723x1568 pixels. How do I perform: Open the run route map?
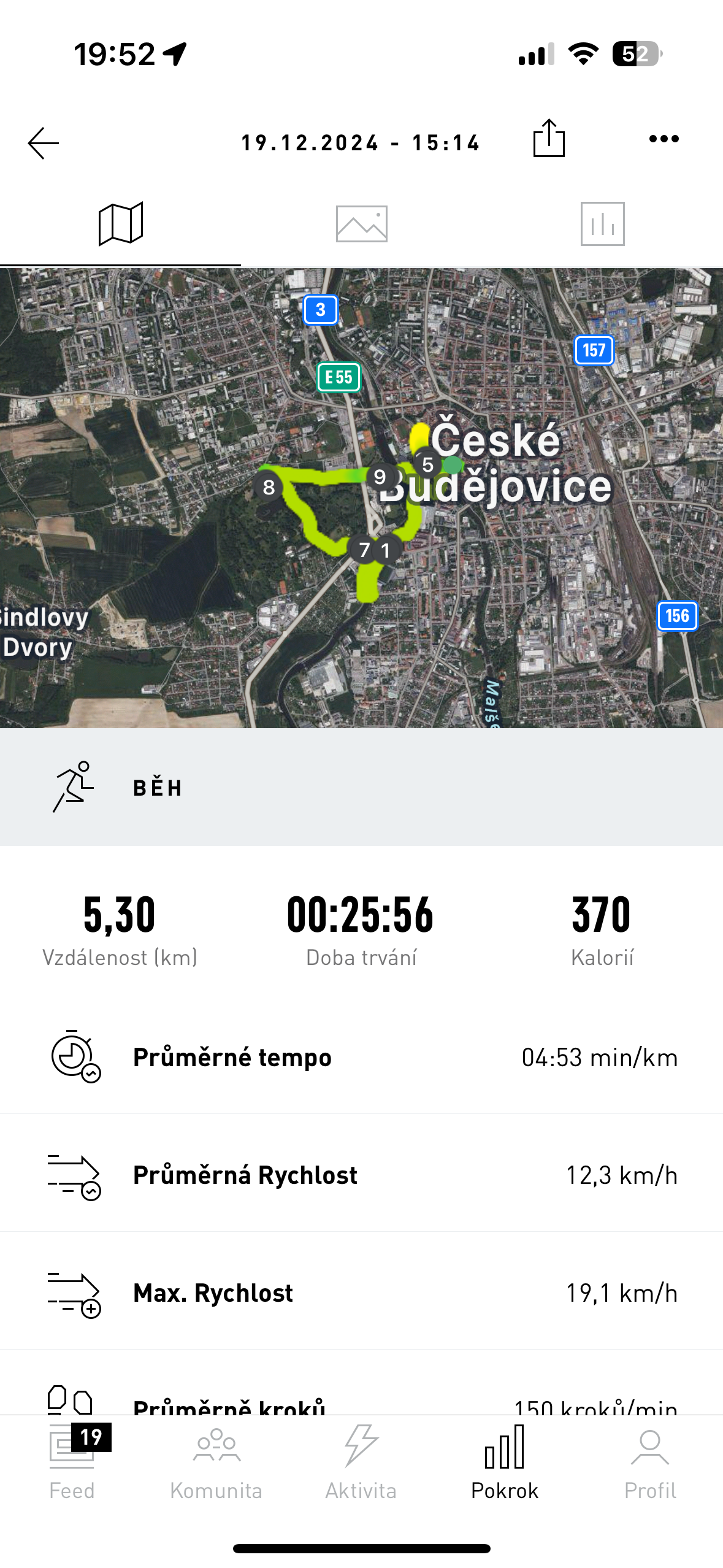coord(361,497)
